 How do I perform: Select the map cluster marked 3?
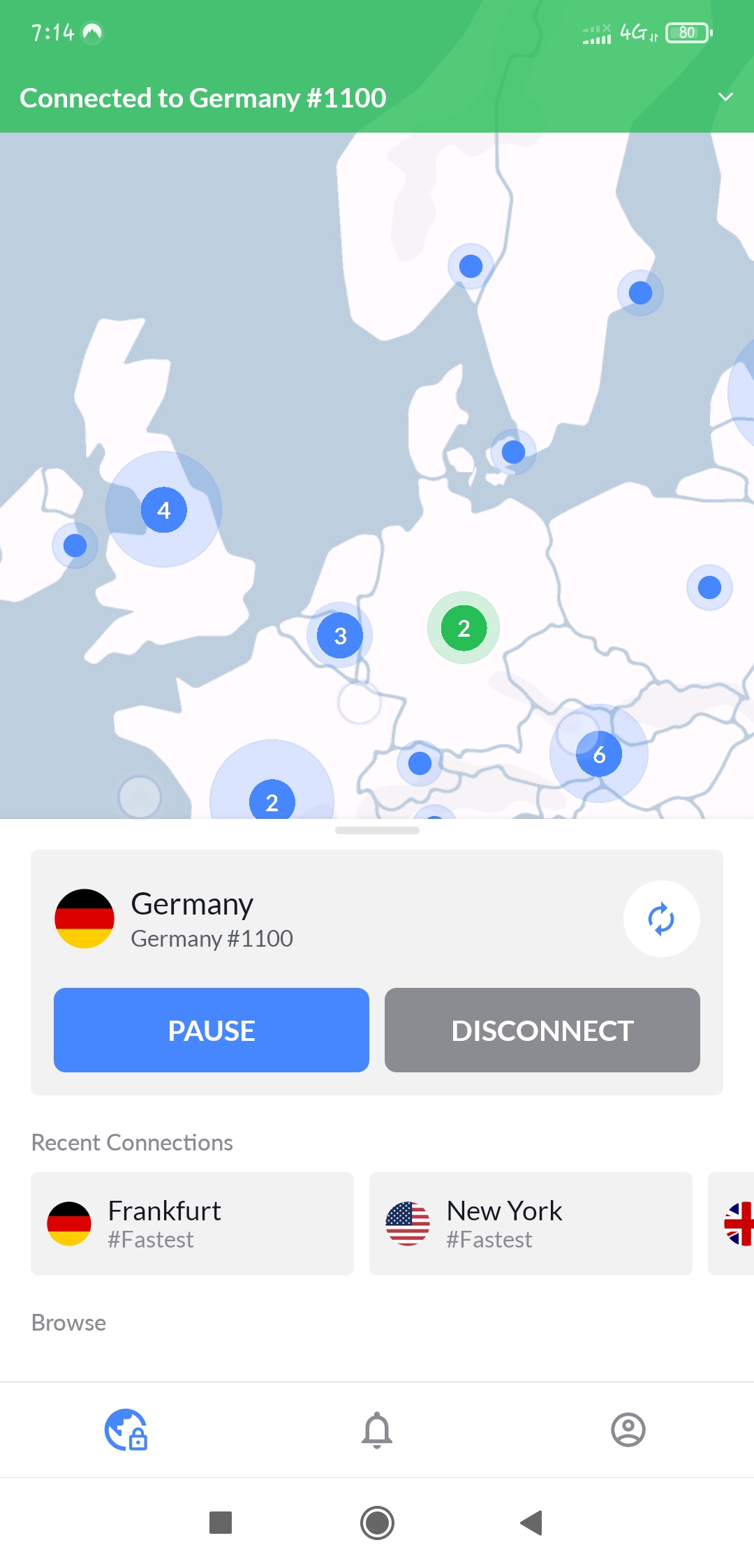point(340,635)
